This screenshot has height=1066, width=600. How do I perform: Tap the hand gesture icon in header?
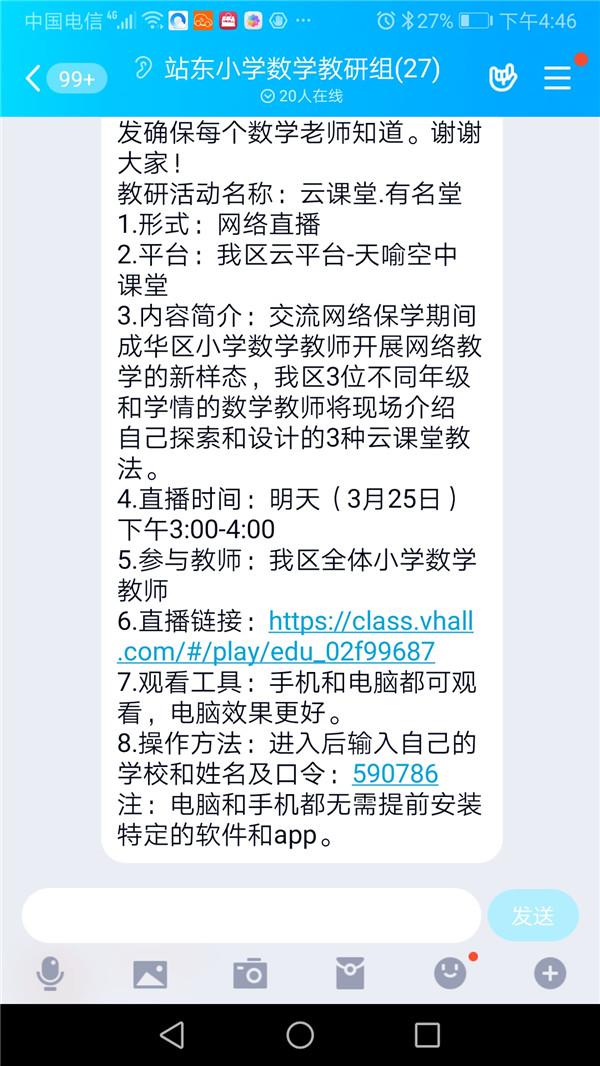(x=503, y=79)
